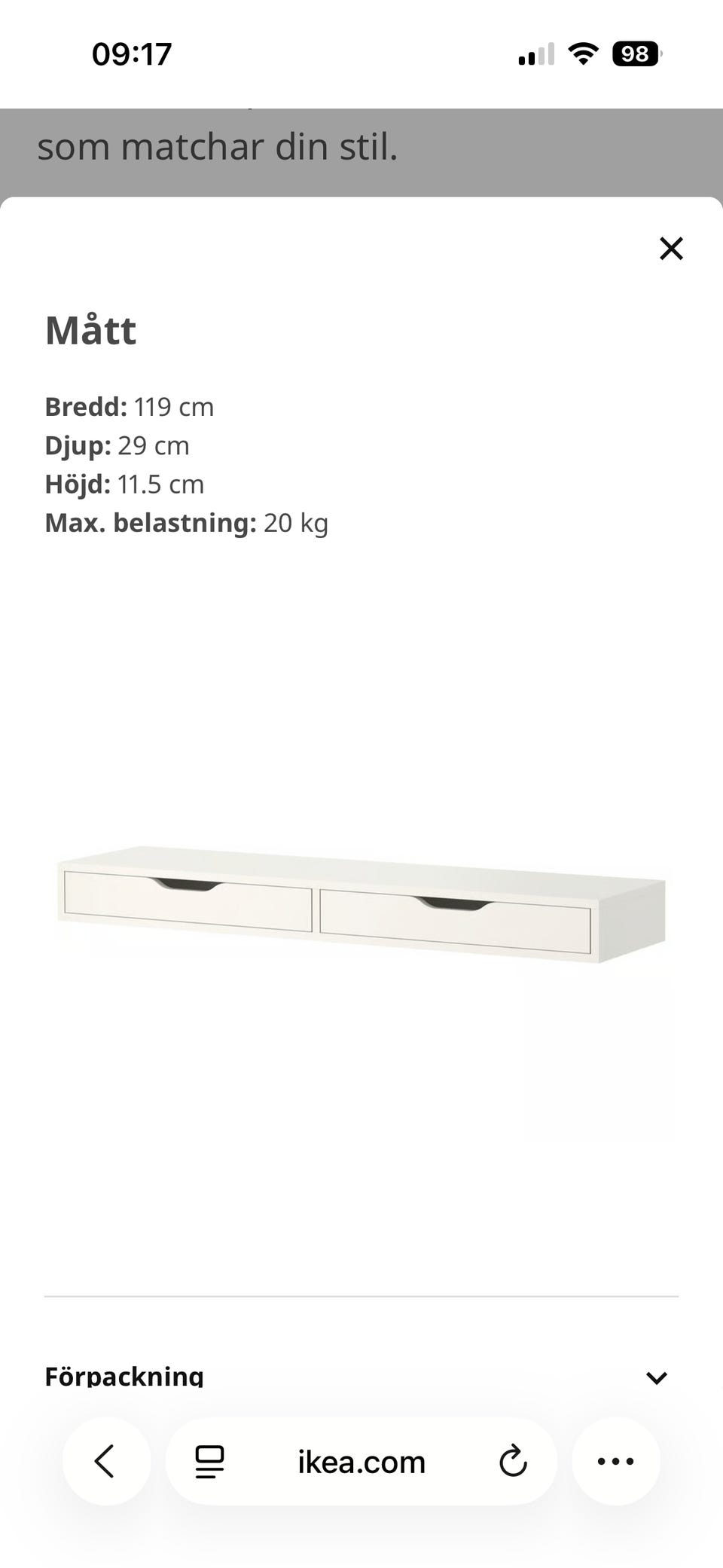Tap the som matchar din stil text
This screenshot has height=1568, width=723.
[218, 147]
